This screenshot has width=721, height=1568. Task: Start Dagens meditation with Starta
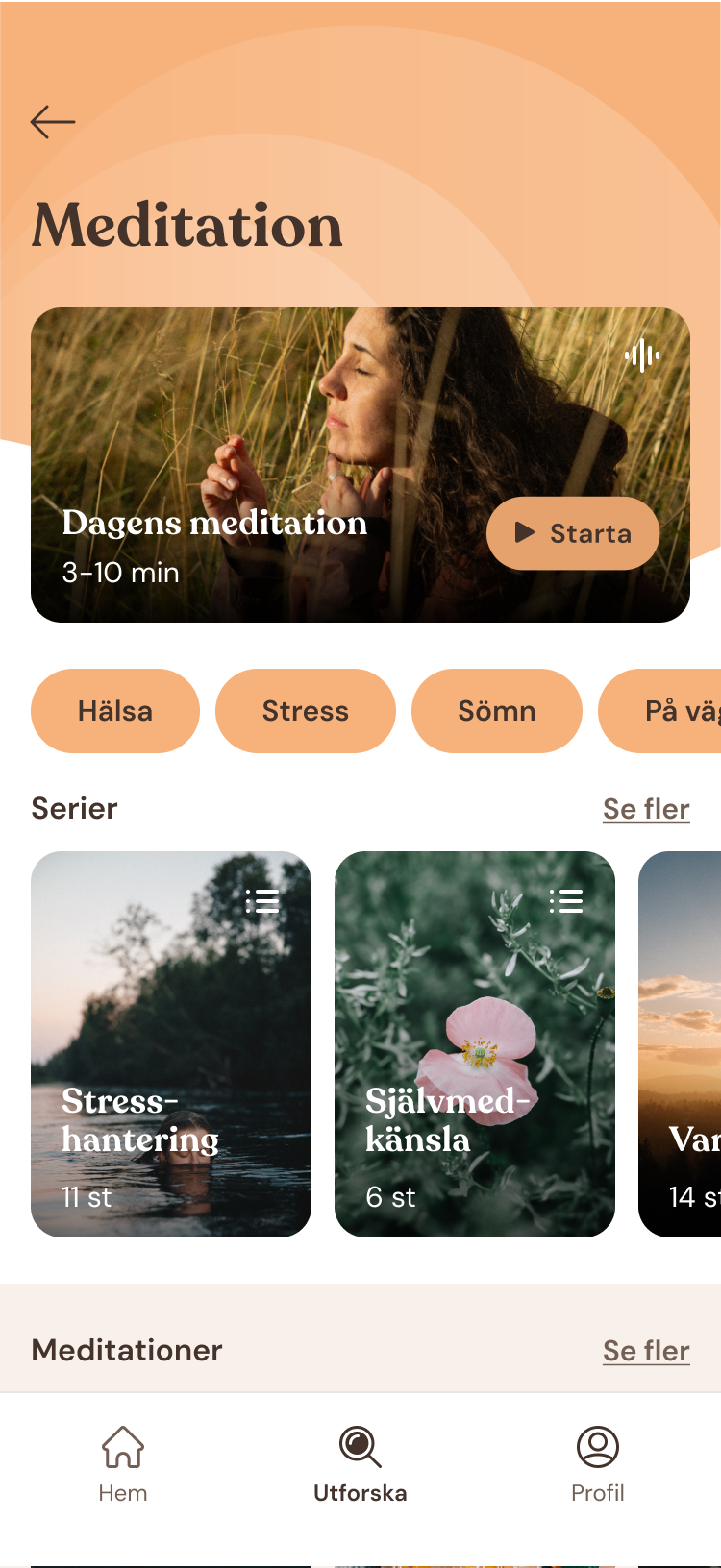point(573,533)
